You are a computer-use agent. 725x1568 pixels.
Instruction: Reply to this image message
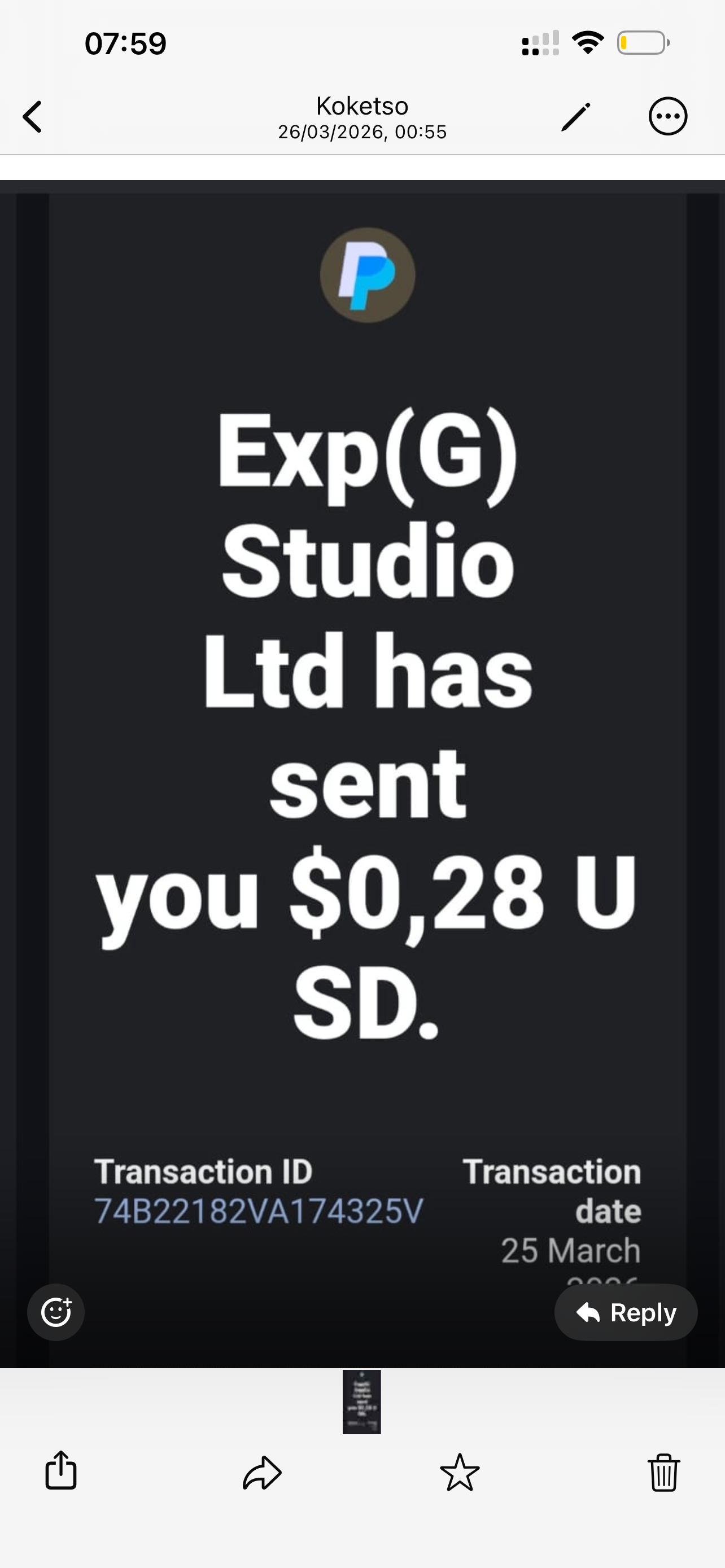tap(626, 1313)
